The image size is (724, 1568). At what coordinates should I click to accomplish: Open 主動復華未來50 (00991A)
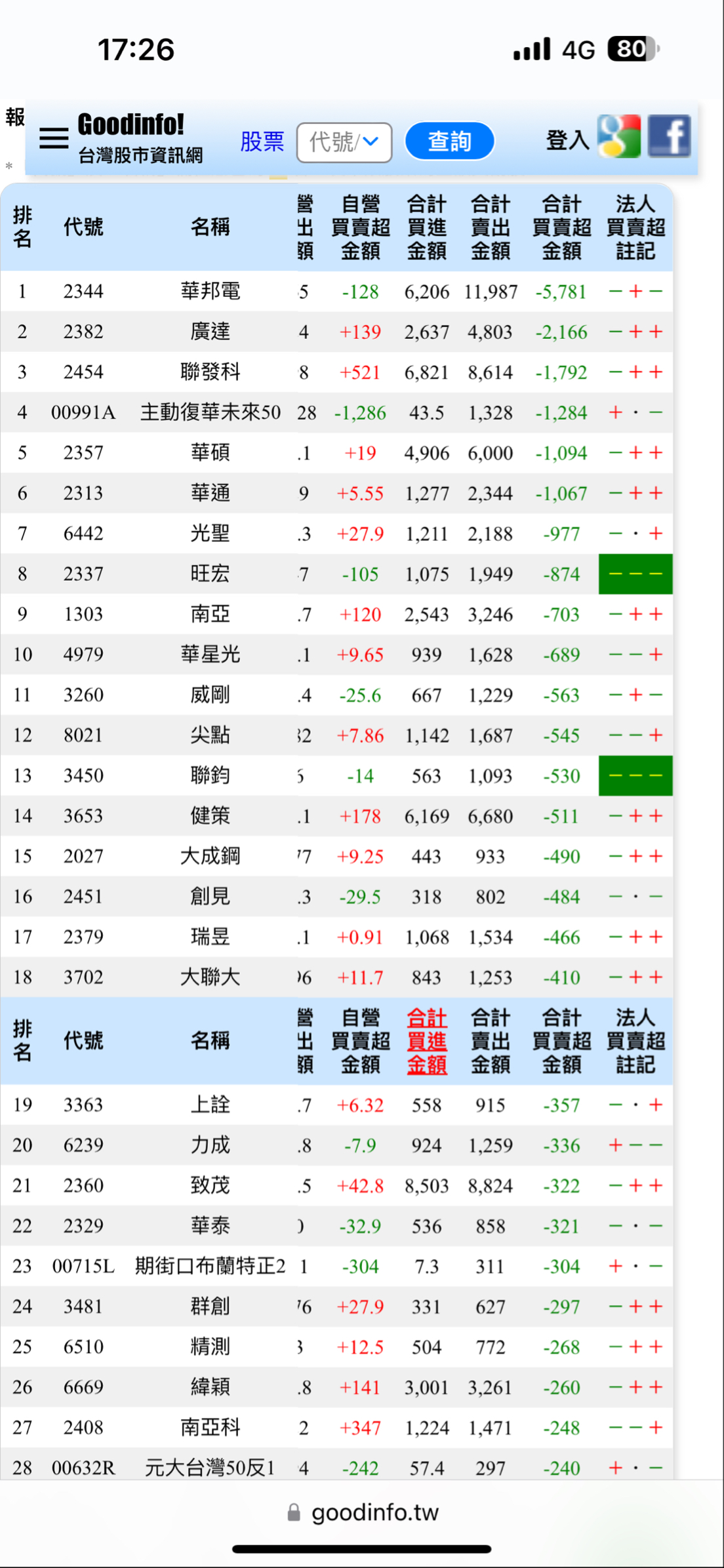click(211, 412)
